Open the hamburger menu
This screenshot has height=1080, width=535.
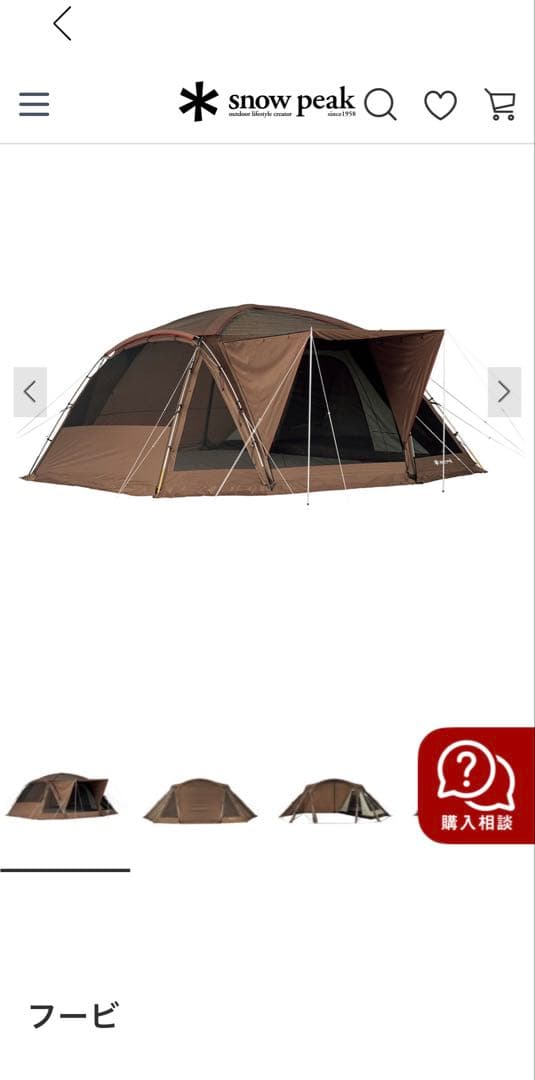click(x=34, y=105)
